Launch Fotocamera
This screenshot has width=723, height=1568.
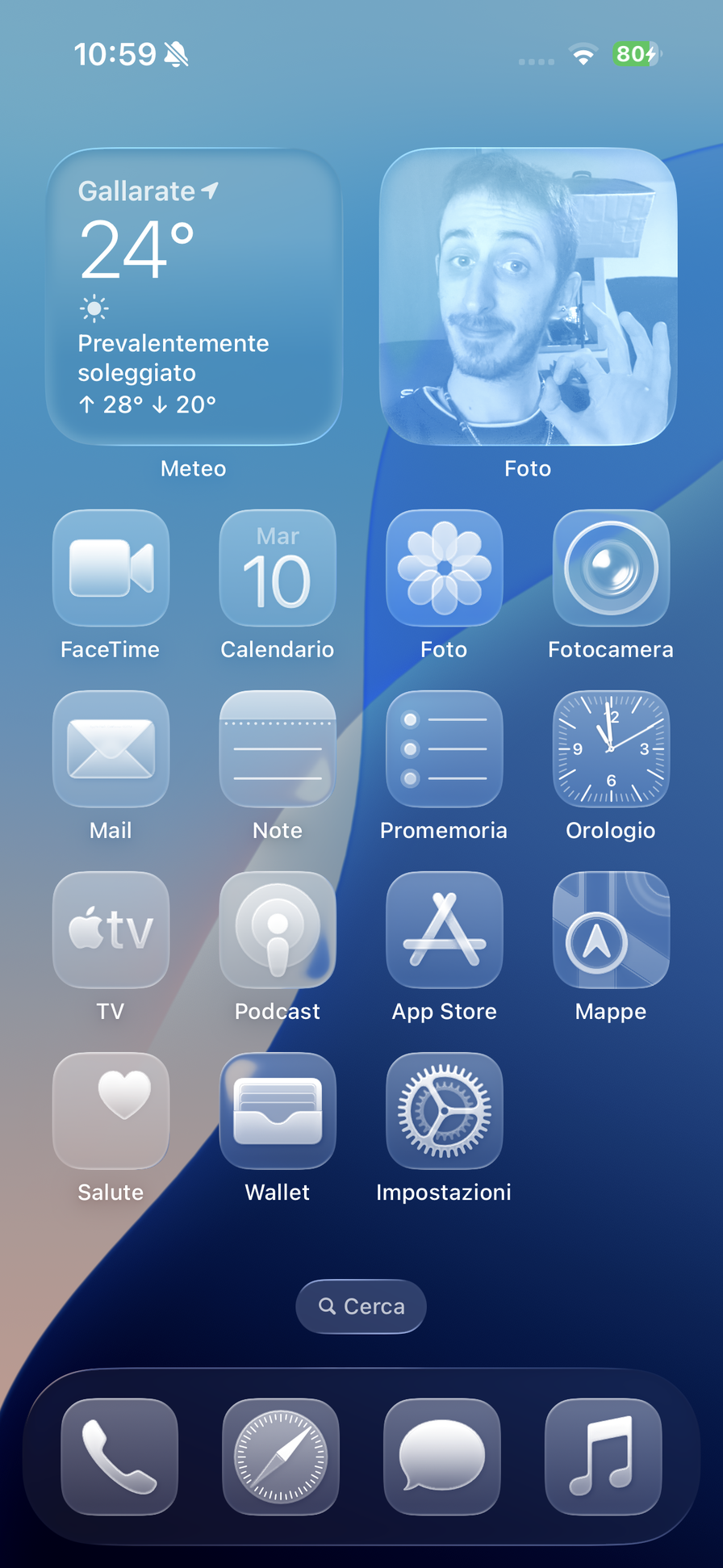[611, 568]
